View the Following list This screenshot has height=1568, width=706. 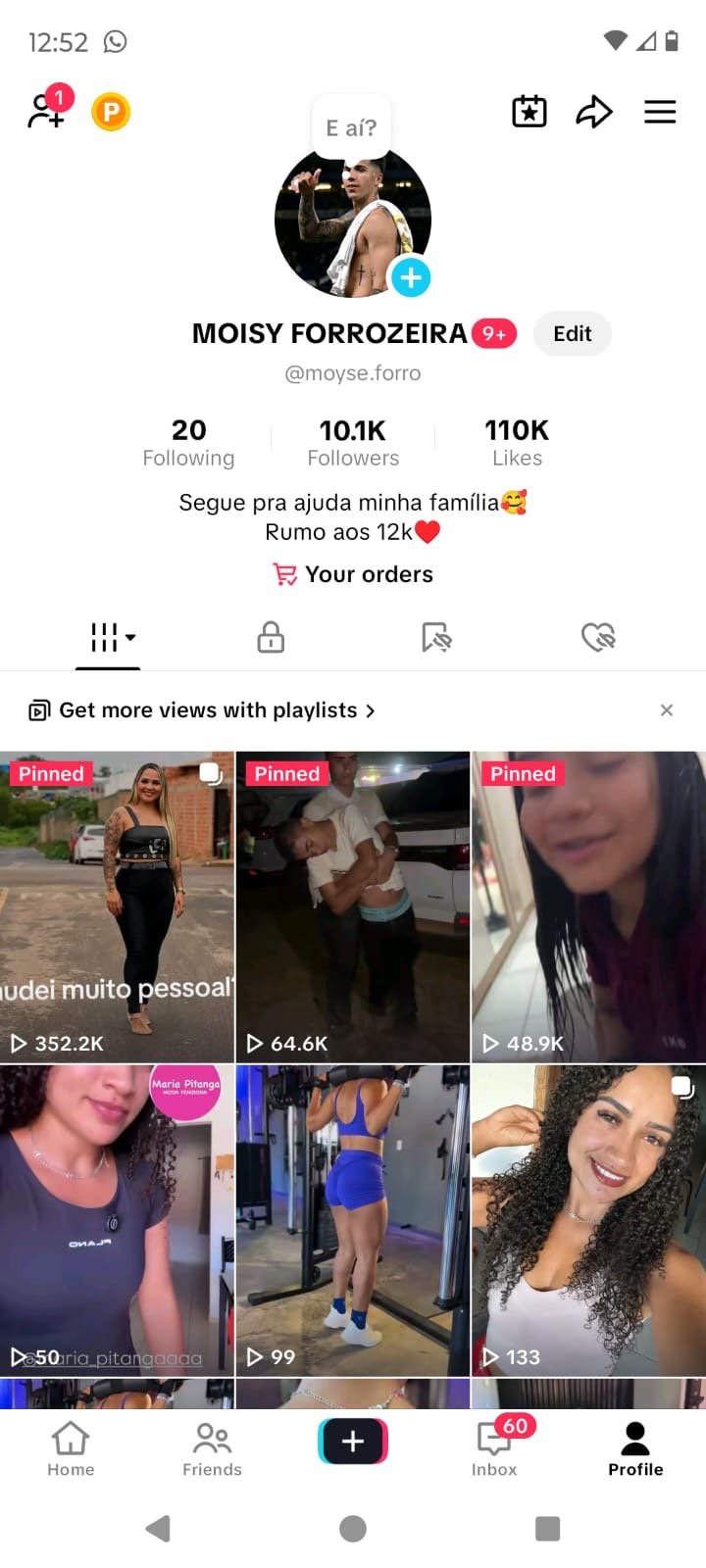[x=188, y=442]
